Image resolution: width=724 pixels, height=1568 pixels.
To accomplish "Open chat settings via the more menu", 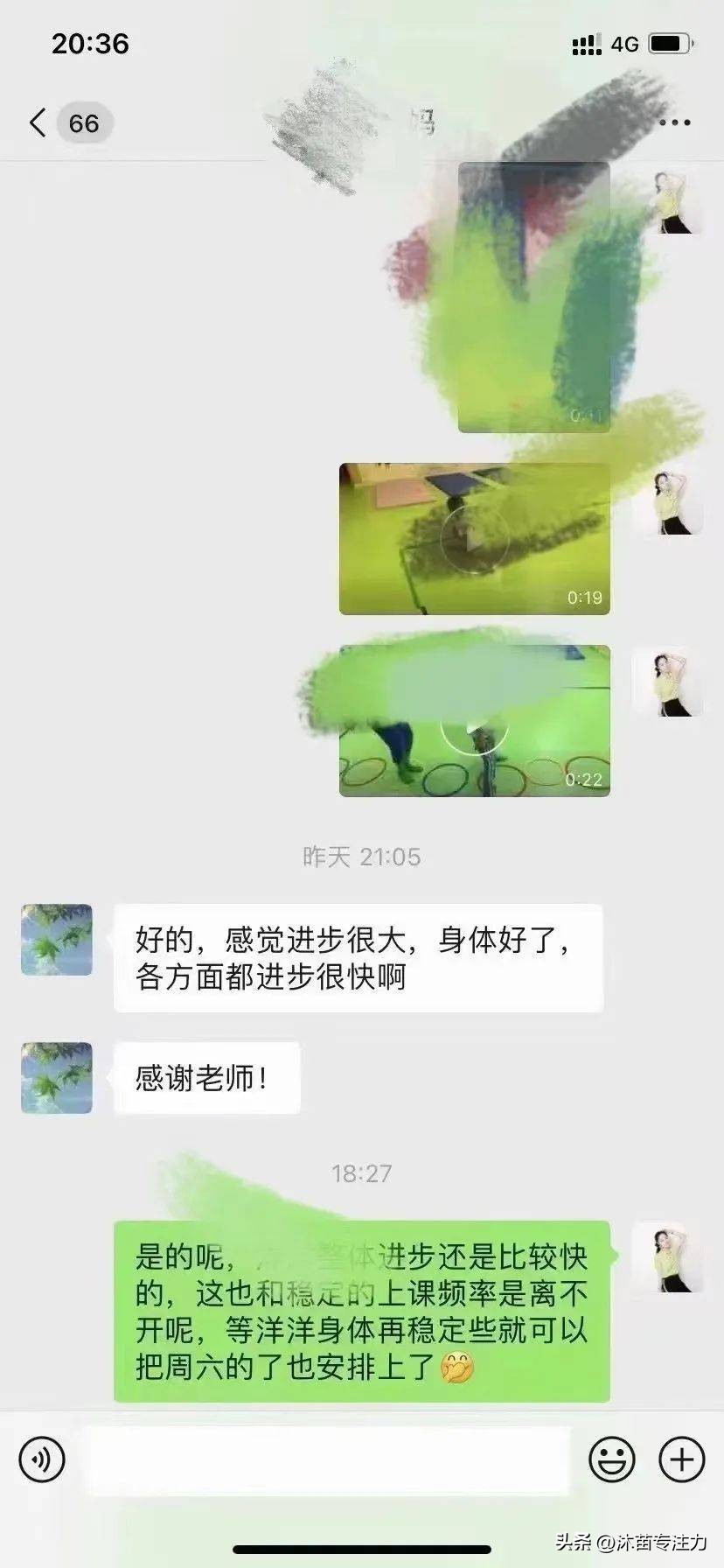I will coord(673,122).
